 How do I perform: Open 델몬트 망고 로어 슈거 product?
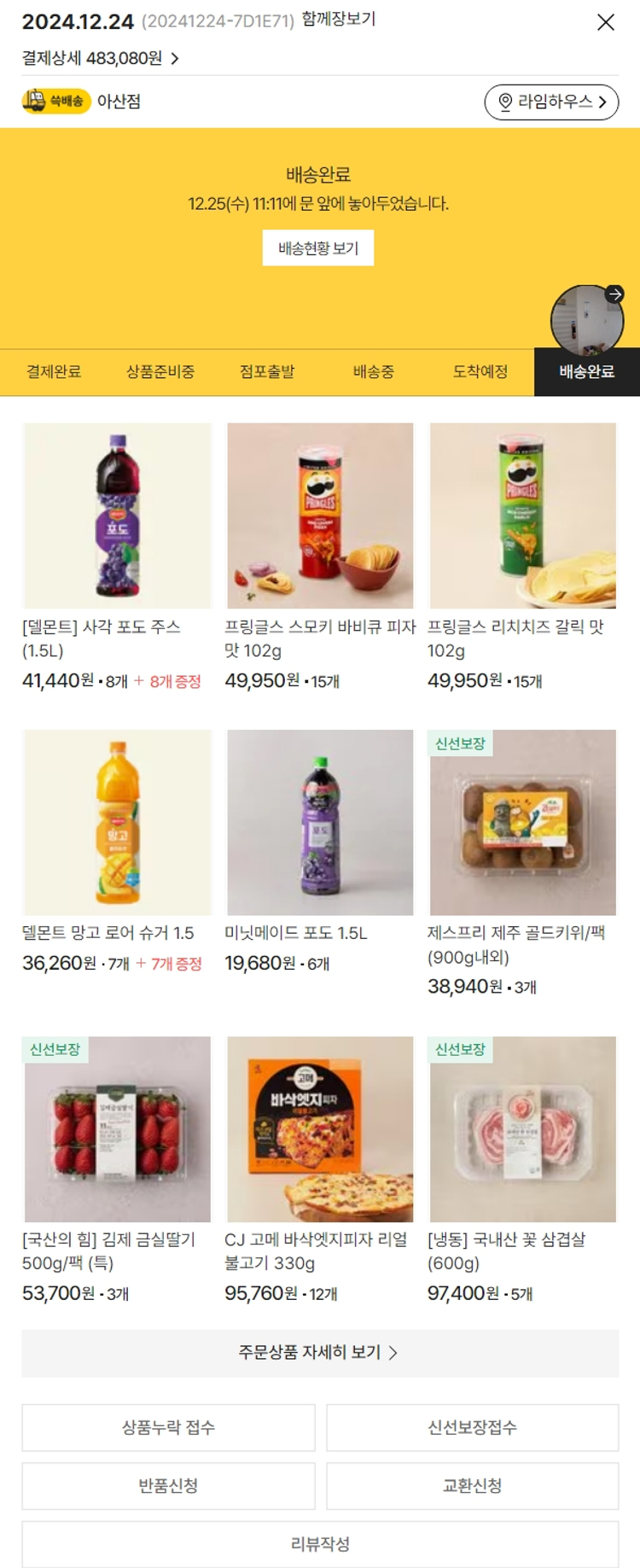tap(117, 822)
